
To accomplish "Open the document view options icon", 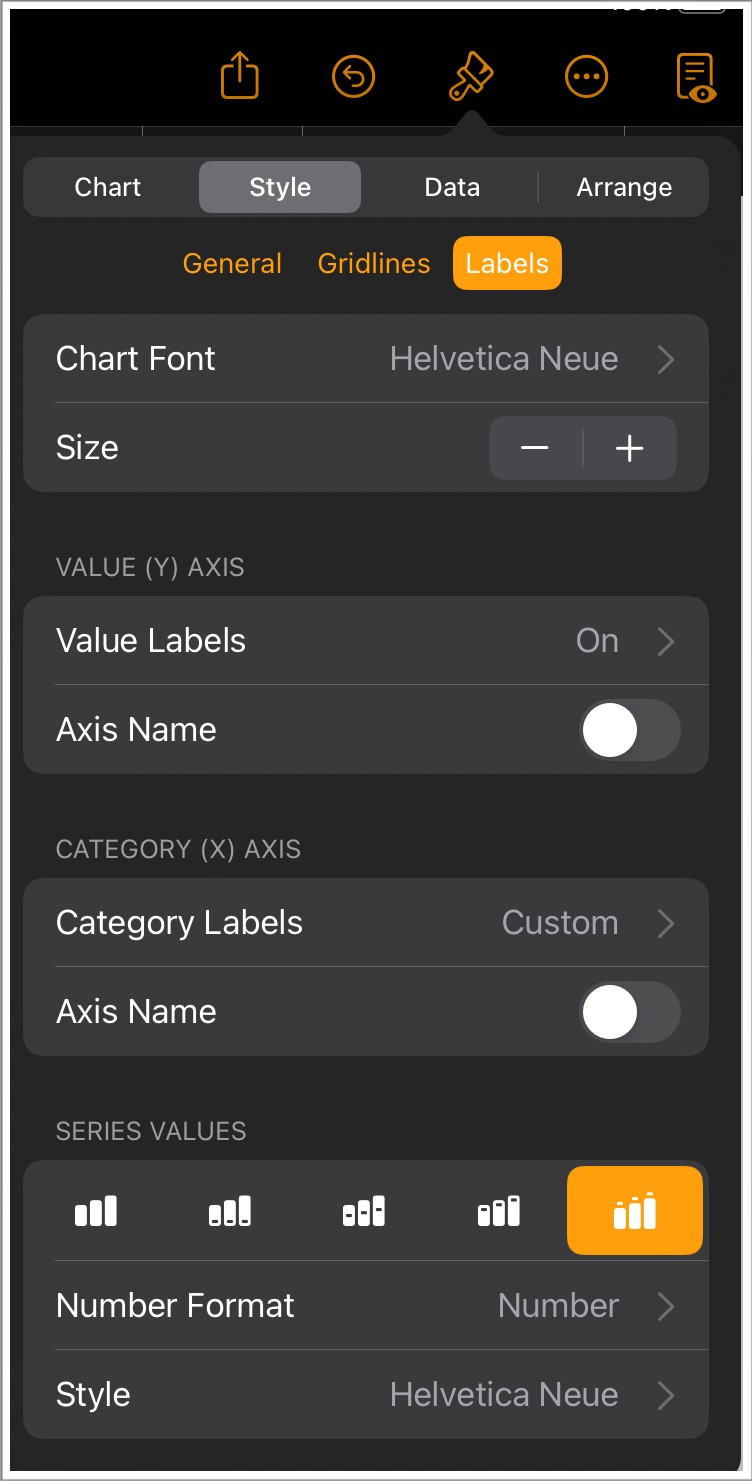I will [696, 77].
